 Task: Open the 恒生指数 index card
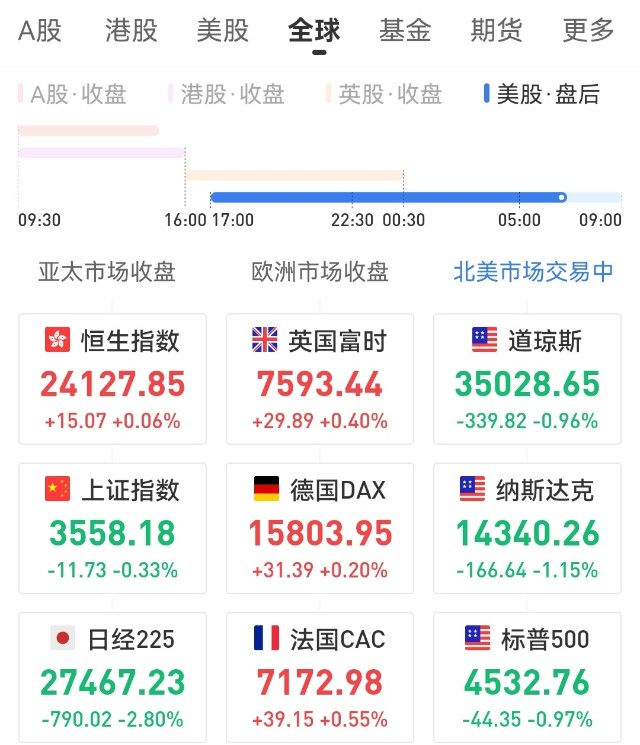pos(113,378)
